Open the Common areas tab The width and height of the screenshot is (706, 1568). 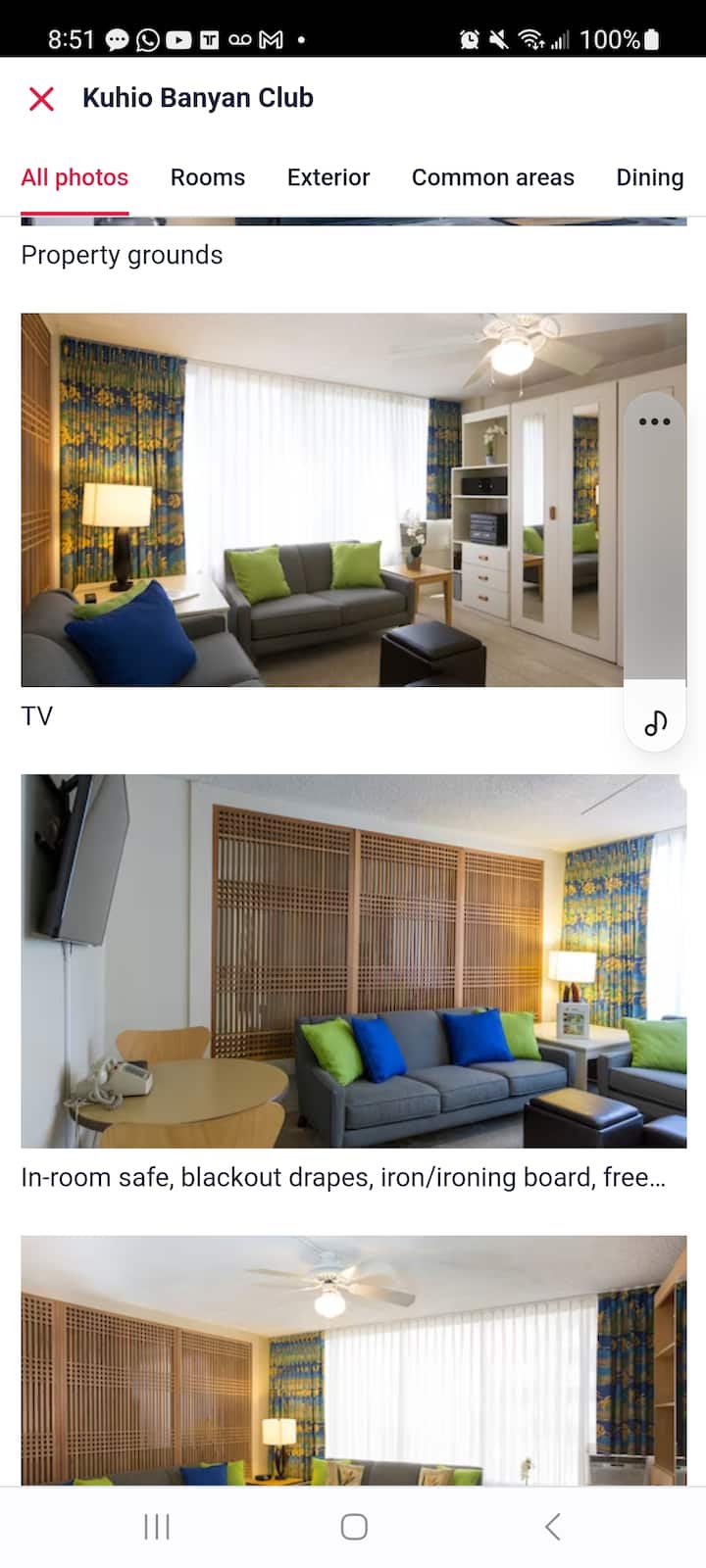point(492,177)
